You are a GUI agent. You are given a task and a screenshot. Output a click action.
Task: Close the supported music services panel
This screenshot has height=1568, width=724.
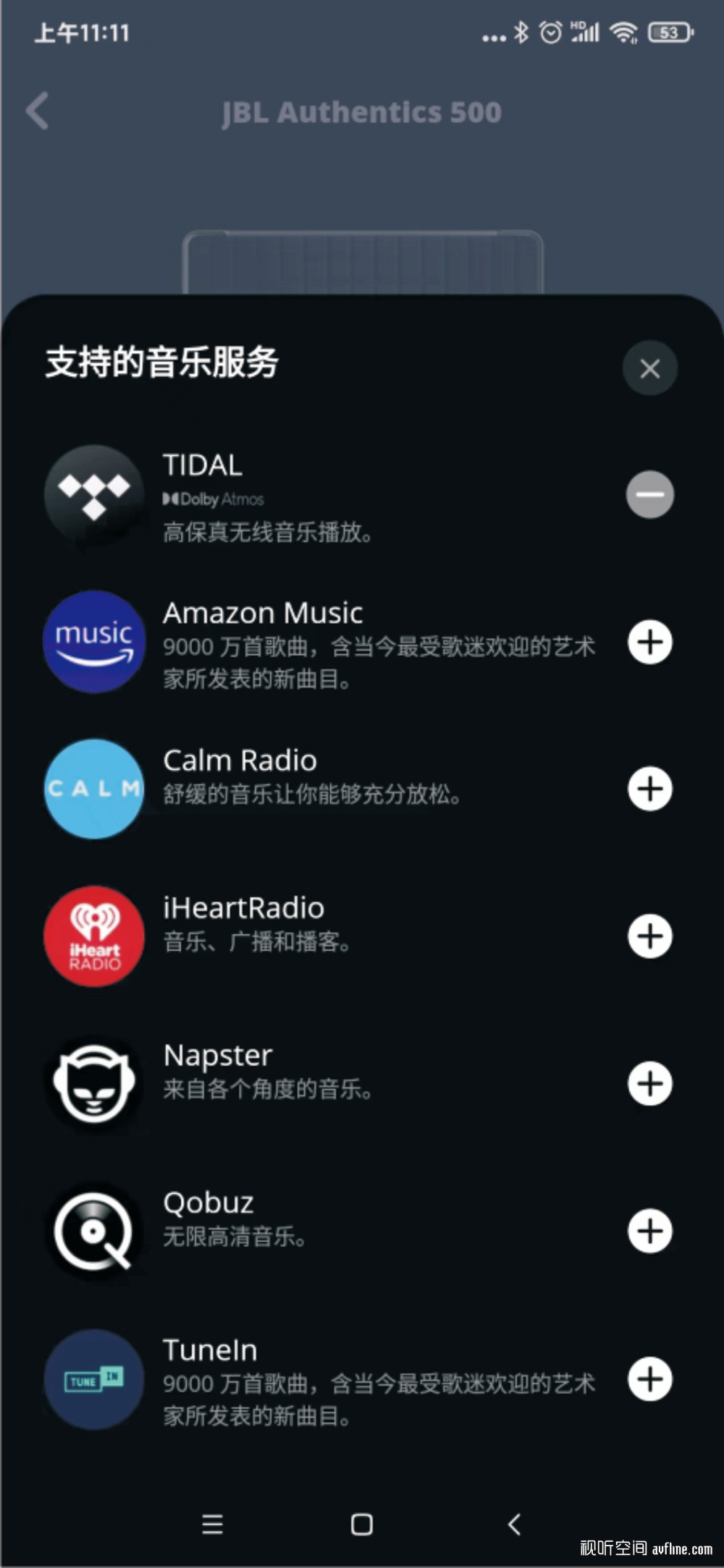coord(649,368)
